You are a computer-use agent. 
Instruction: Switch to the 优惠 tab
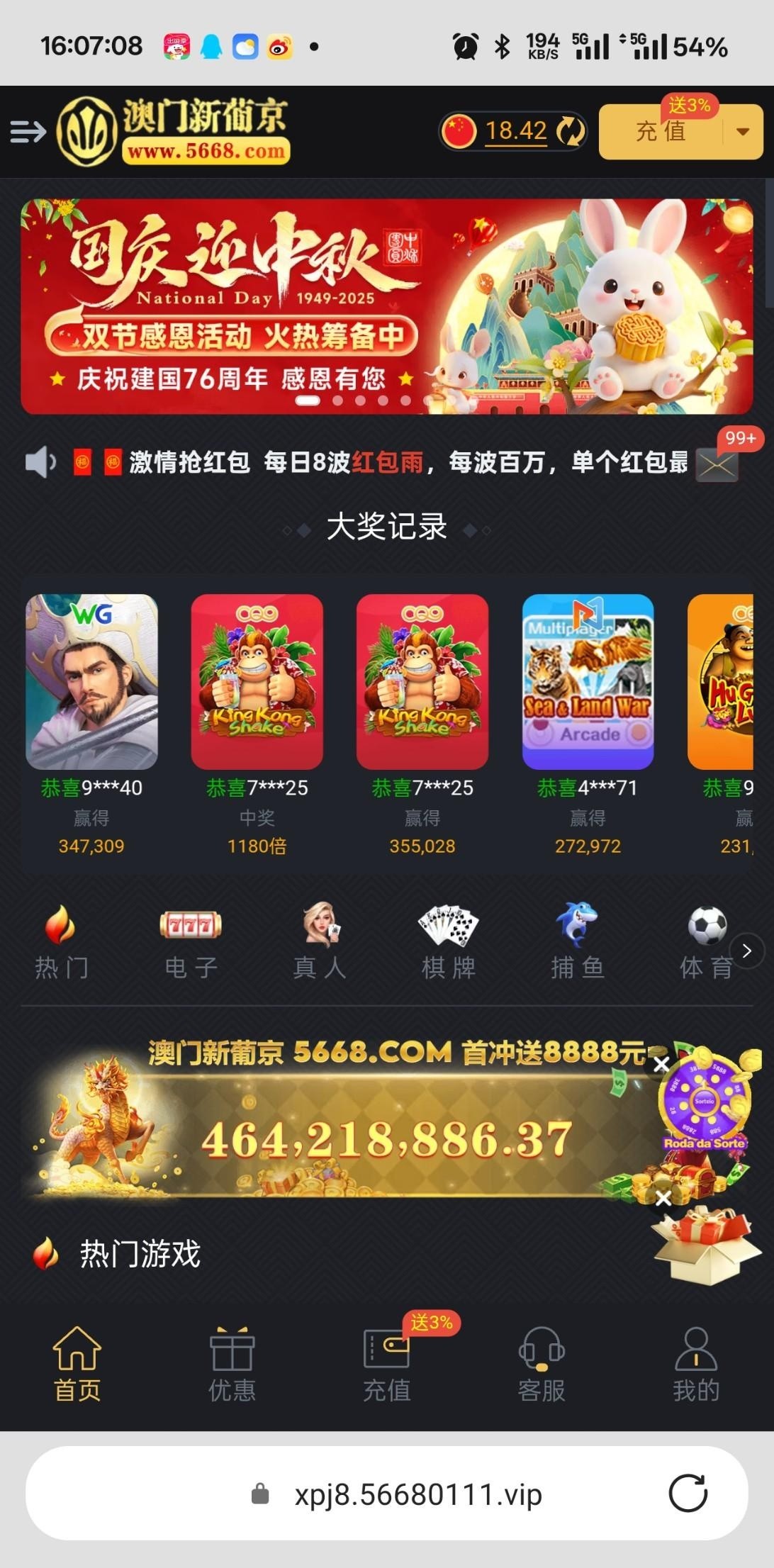click(232, 1365)
